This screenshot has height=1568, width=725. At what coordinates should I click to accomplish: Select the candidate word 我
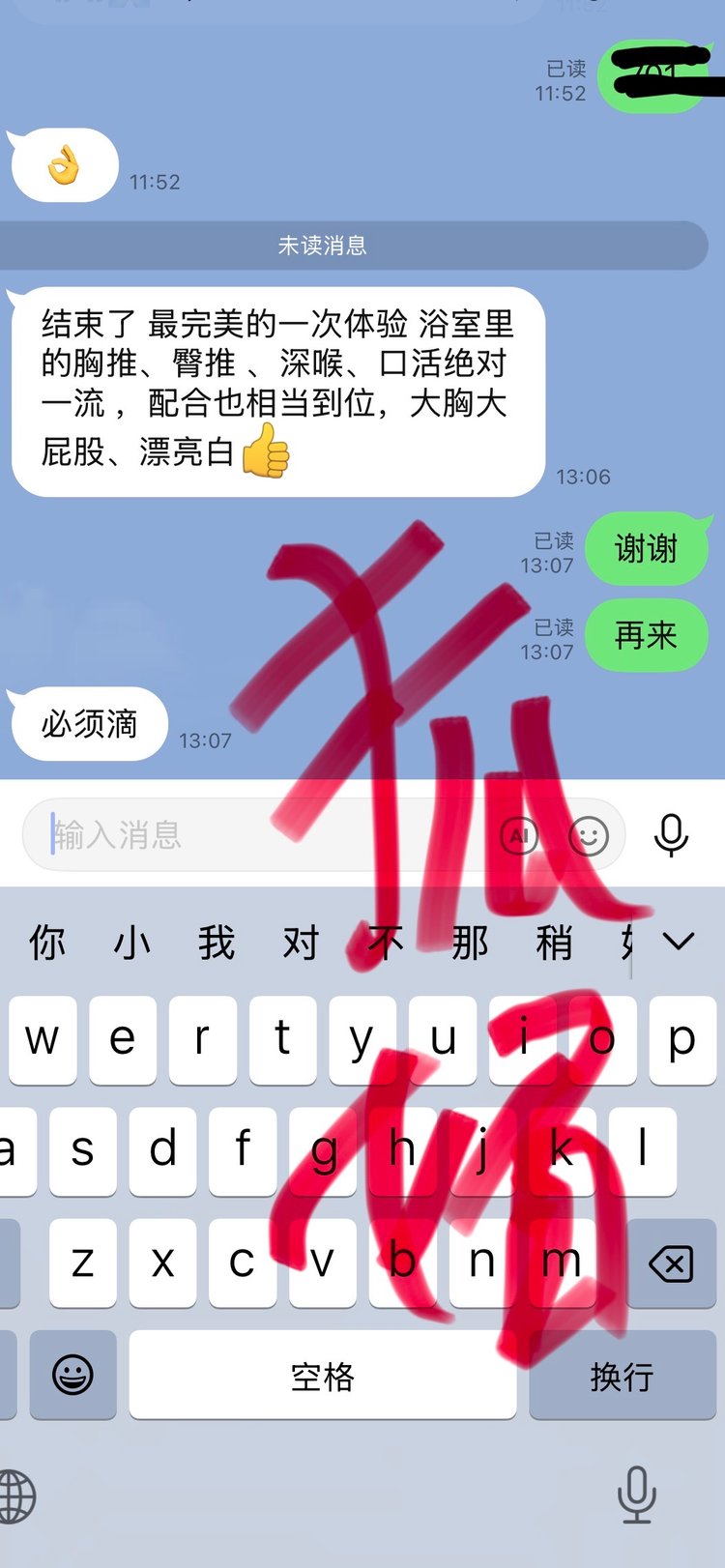point(216,942)
